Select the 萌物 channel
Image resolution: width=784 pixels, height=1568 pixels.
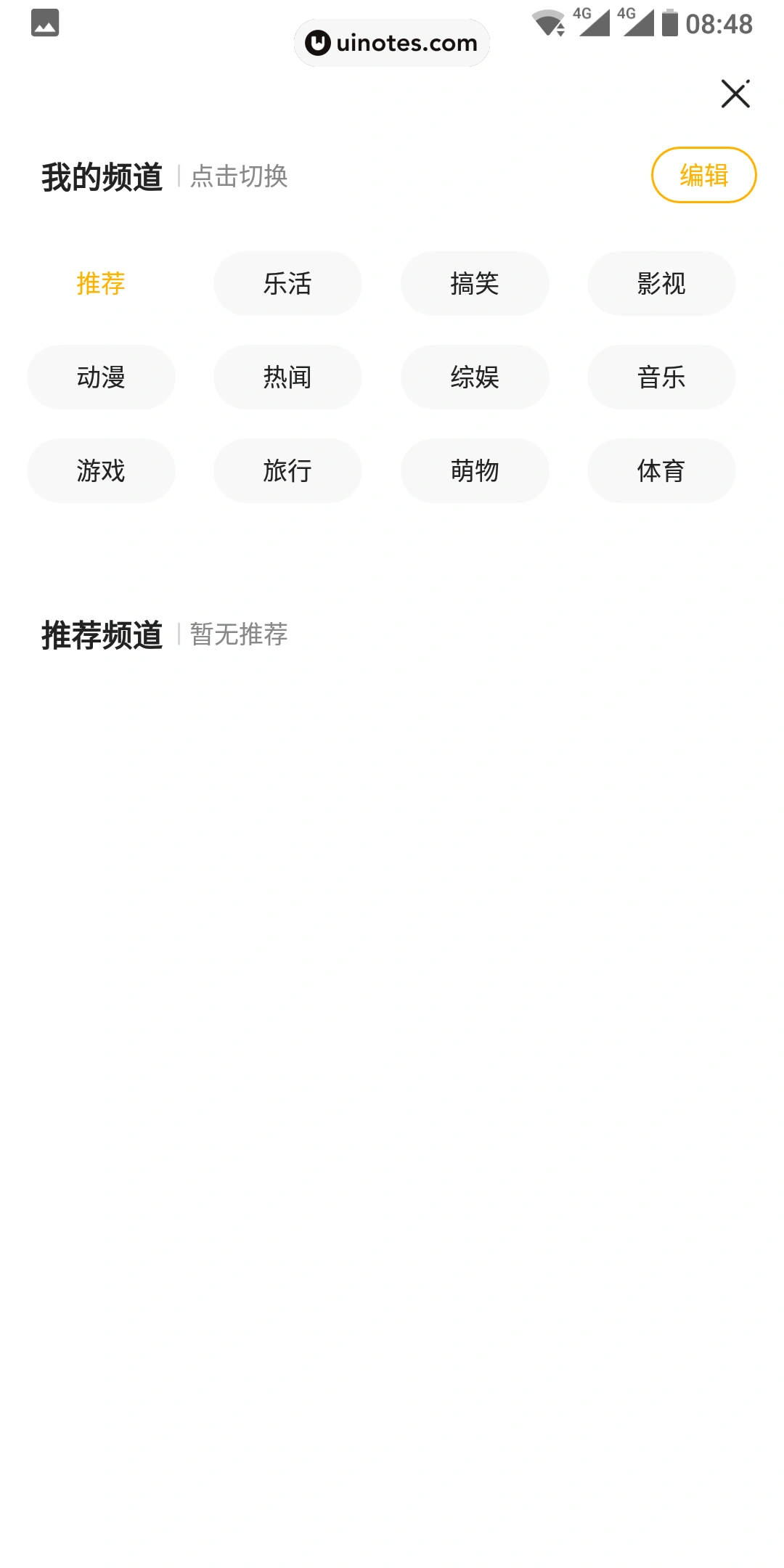475,470
